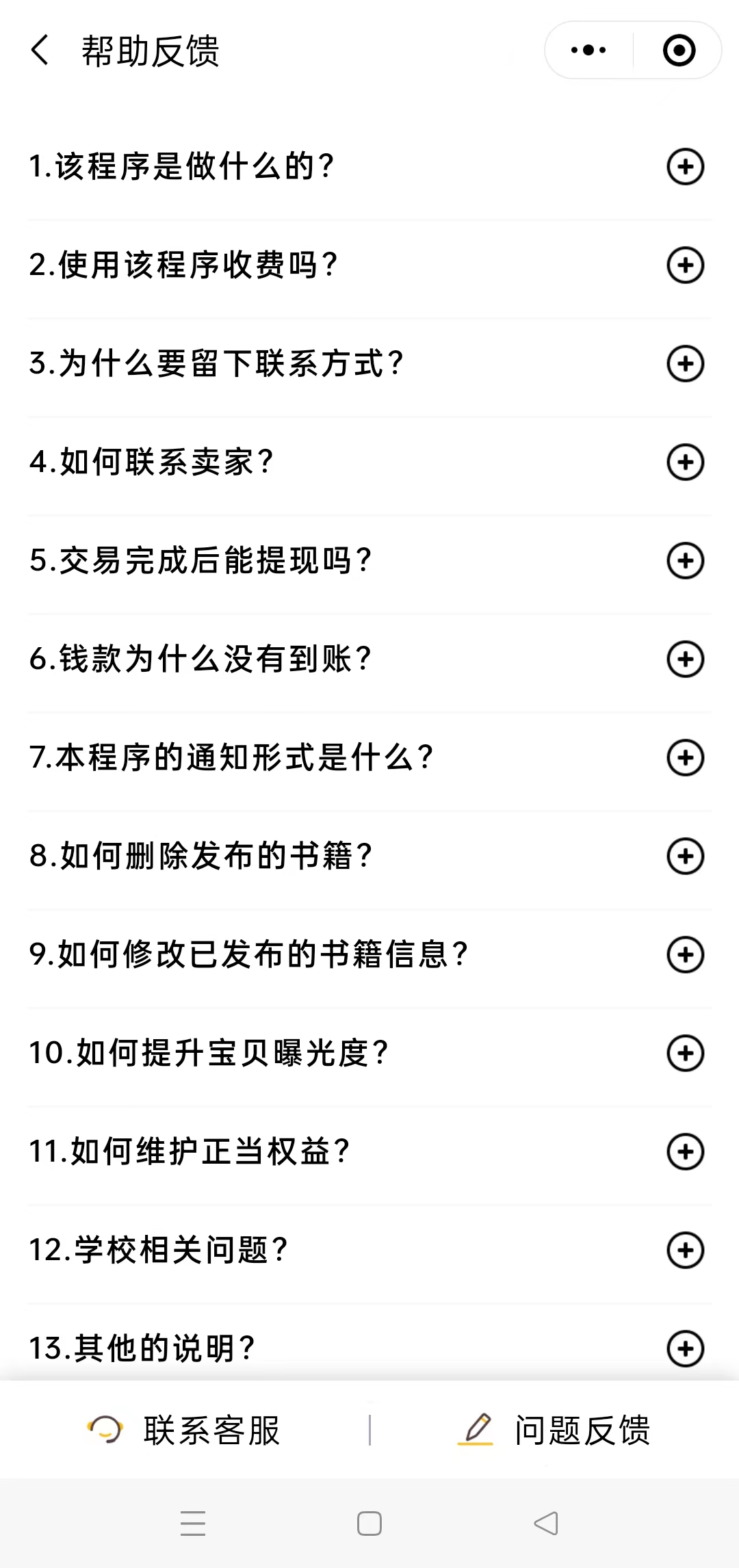Expand question 11 如何维护正当权益
Image resolution: width=739 pixels, height=1568 pixels.
[685, 1151]
